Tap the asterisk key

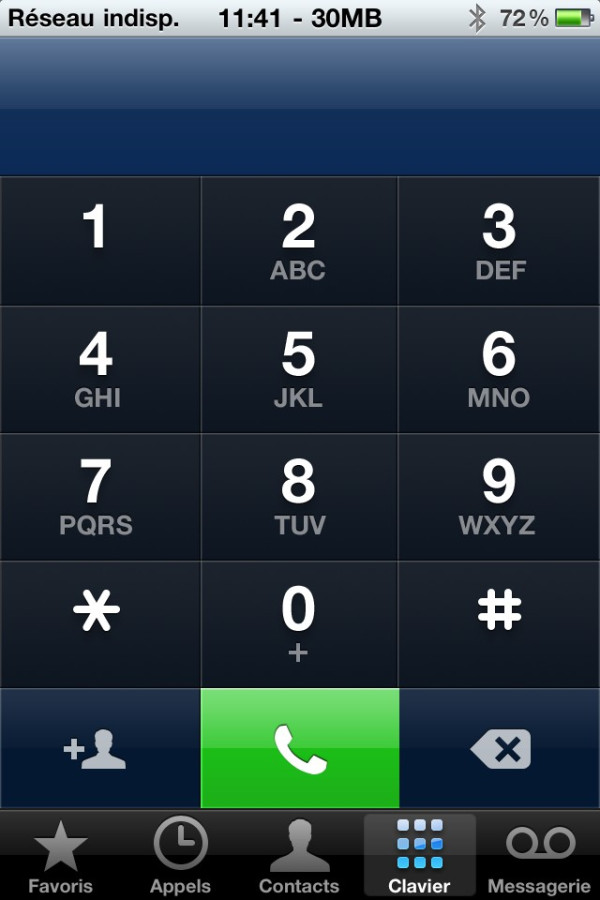[100, 624]
